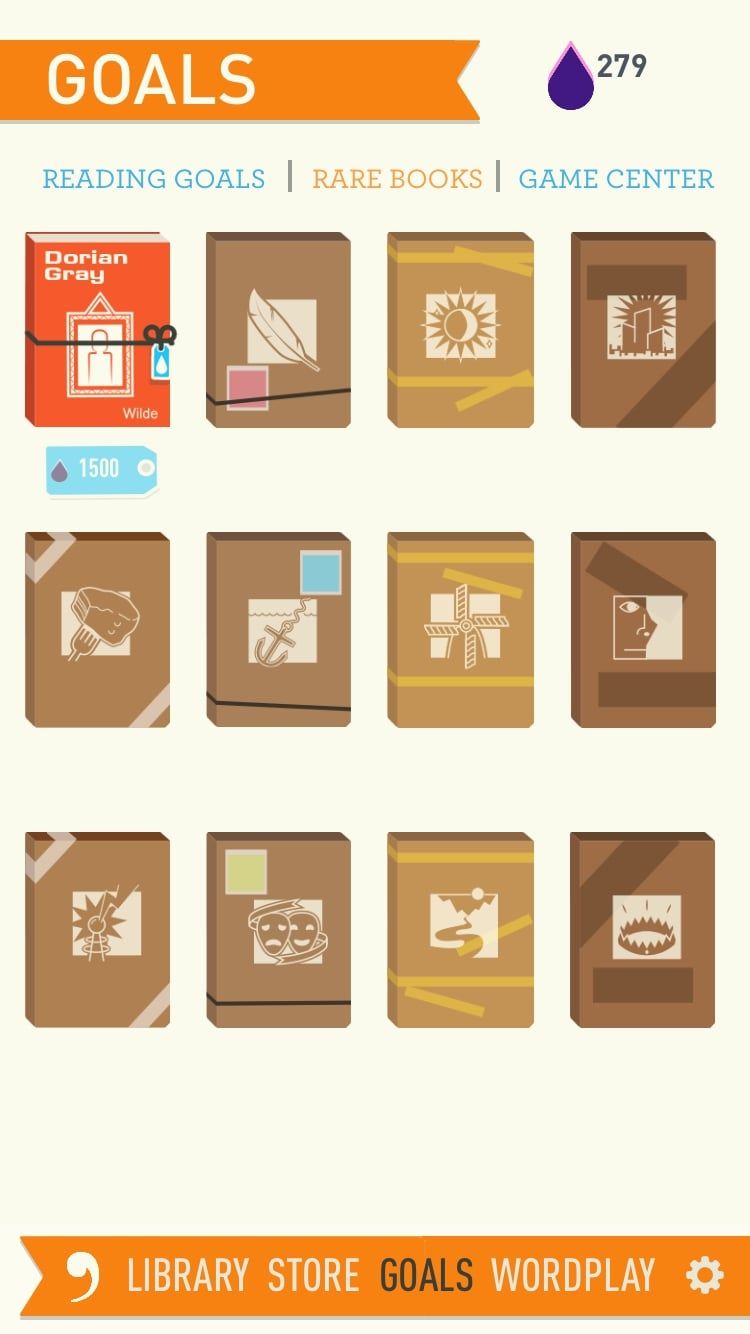750x1334 pixels.
Task: Open the wrapped book with sun emblem
Action: [x=461, y=330]
